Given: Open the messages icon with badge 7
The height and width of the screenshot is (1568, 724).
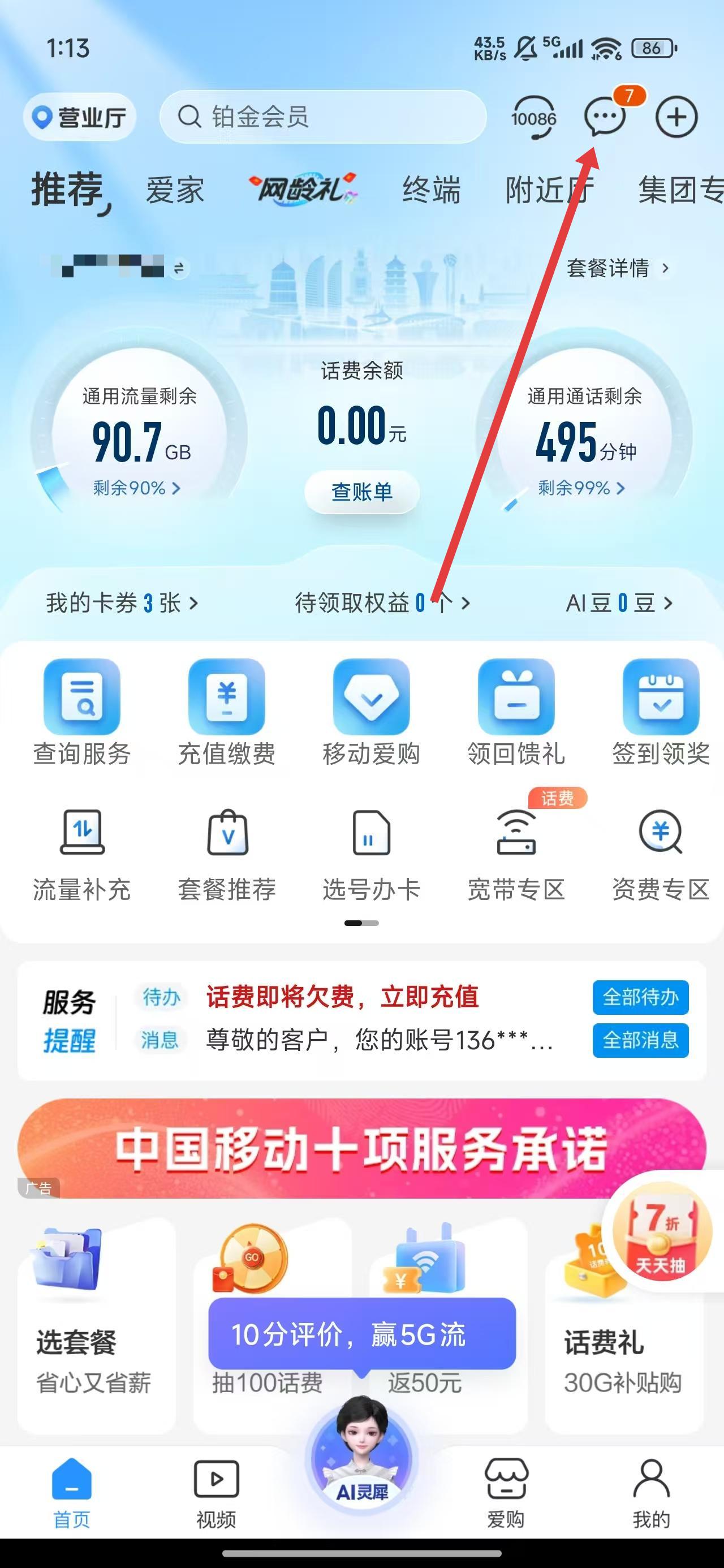Looking at the screenshot, I should click(x=604, y=117).
